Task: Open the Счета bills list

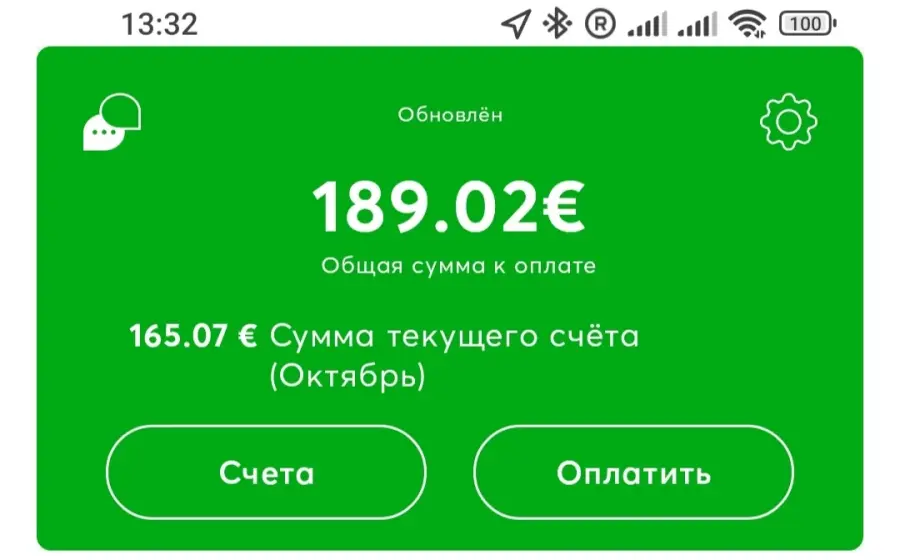Action: [x=266, y=473]
